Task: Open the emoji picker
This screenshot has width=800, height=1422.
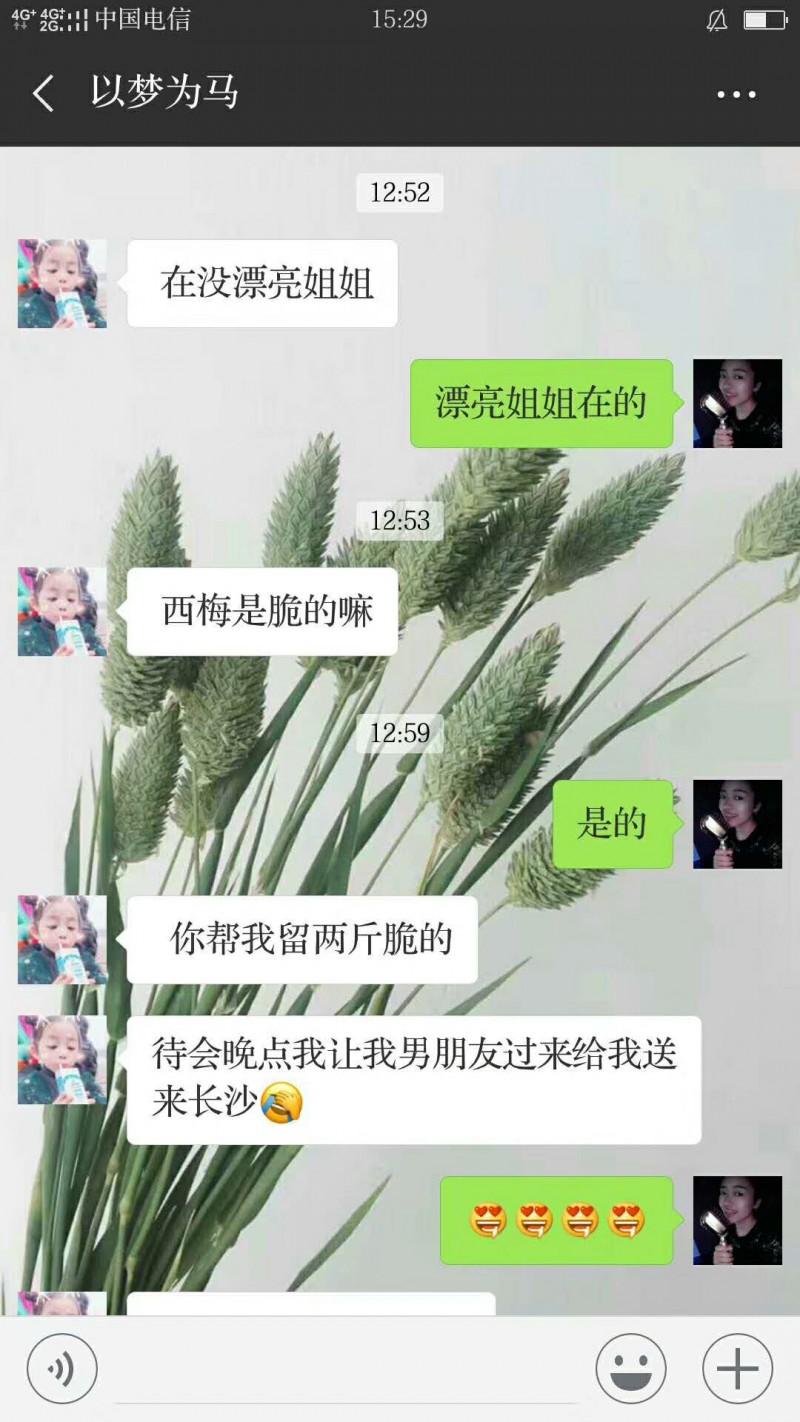Action: click(x=631, y=1369)
